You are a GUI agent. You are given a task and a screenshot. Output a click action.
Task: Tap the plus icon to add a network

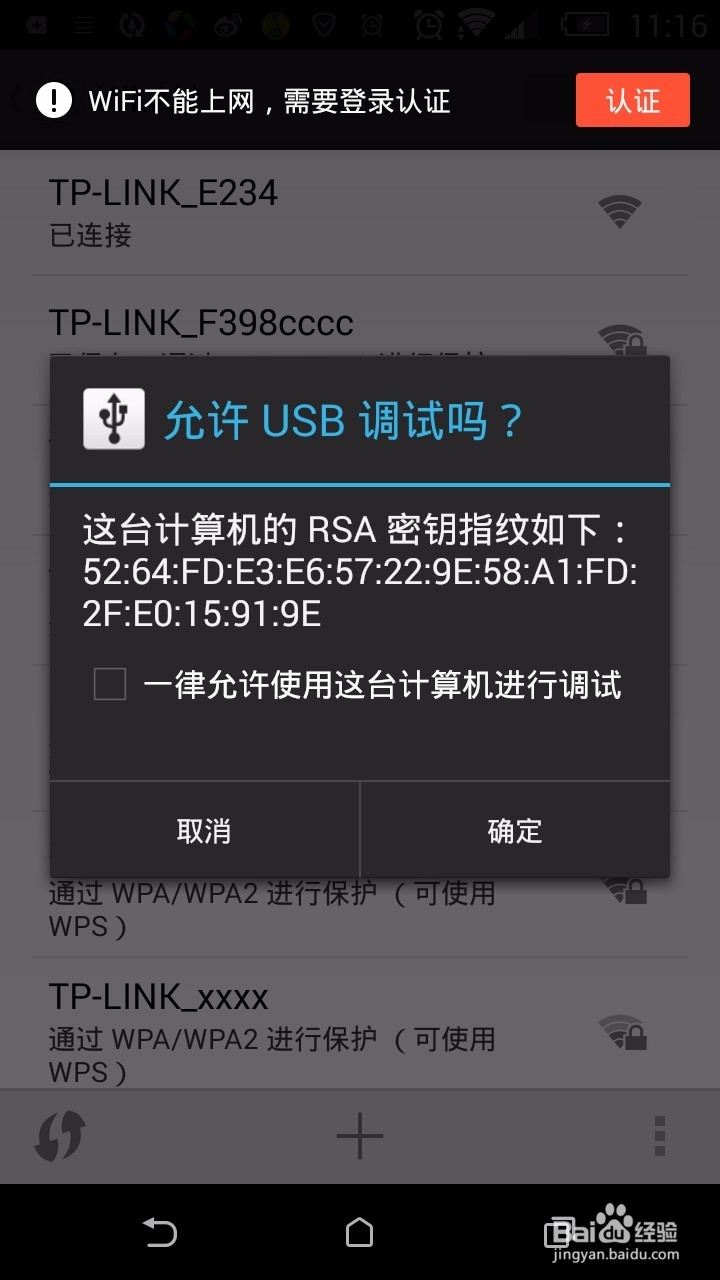tap(360, 1136)
